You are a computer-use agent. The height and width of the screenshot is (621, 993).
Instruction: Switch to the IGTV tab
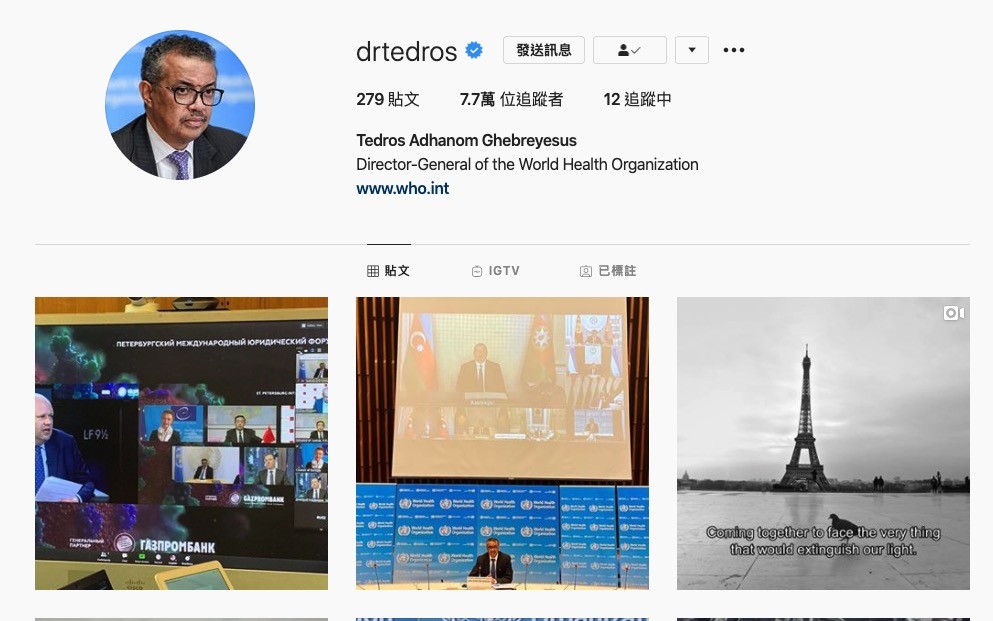pyautogui.click(x=495, y=271)
